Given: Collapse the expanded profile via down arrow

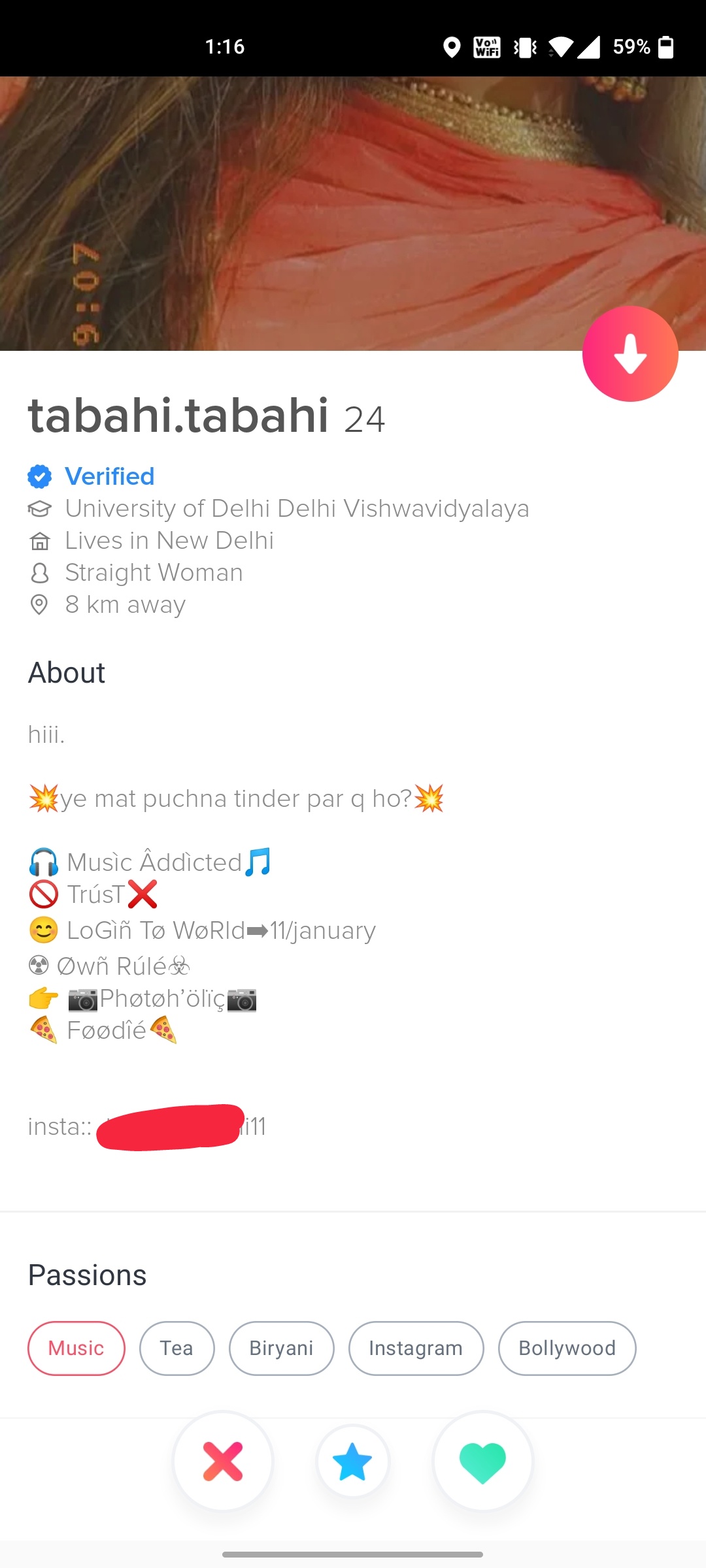Looking at the screenshot, I should coord(630,354).
